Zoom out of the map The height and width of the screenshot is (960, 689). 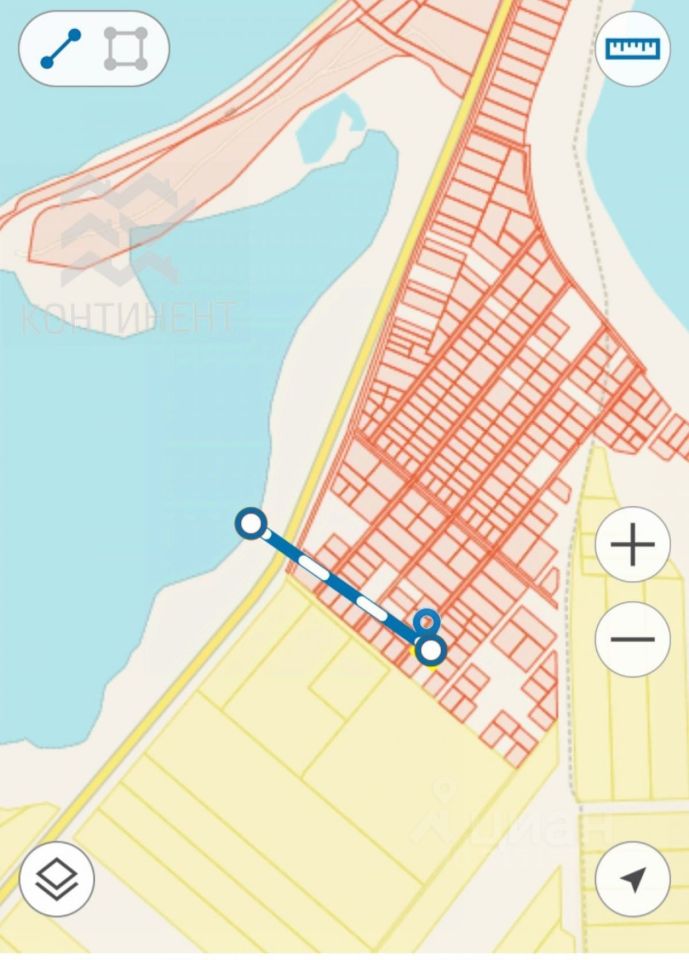(632, 639)
